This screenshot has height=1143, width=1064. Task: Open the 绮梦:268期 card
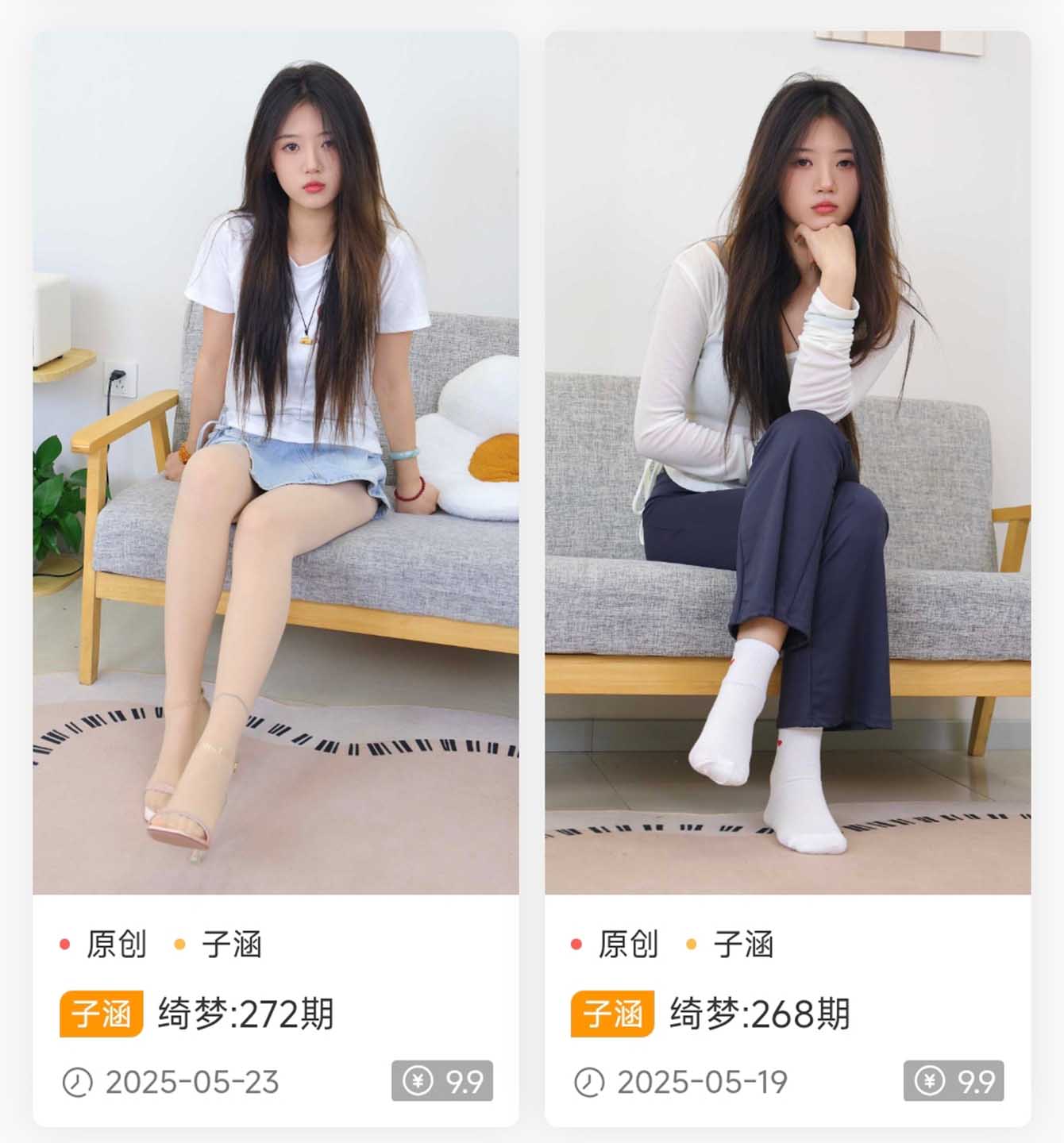point(759,1014)
